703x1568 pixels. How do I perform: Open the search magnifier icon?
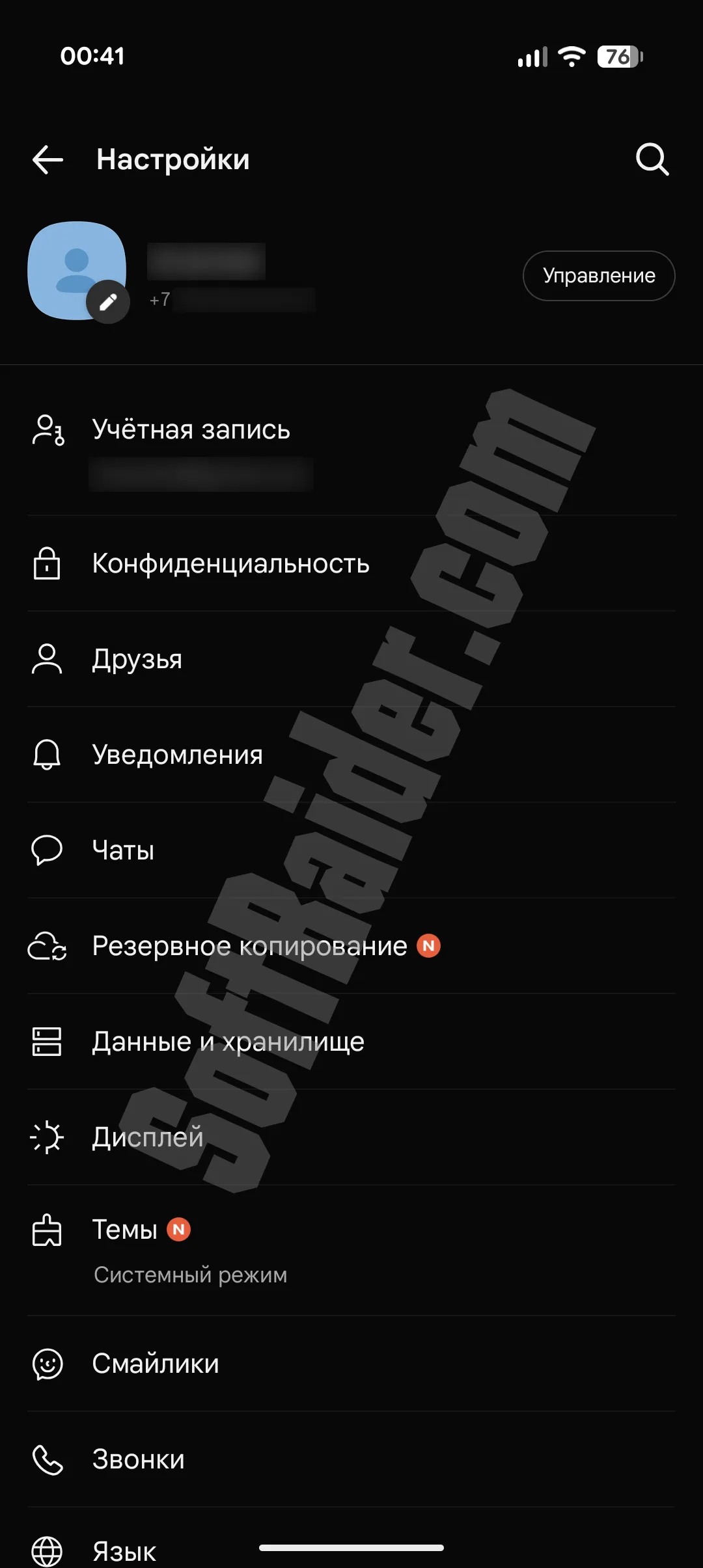[652, 159]
